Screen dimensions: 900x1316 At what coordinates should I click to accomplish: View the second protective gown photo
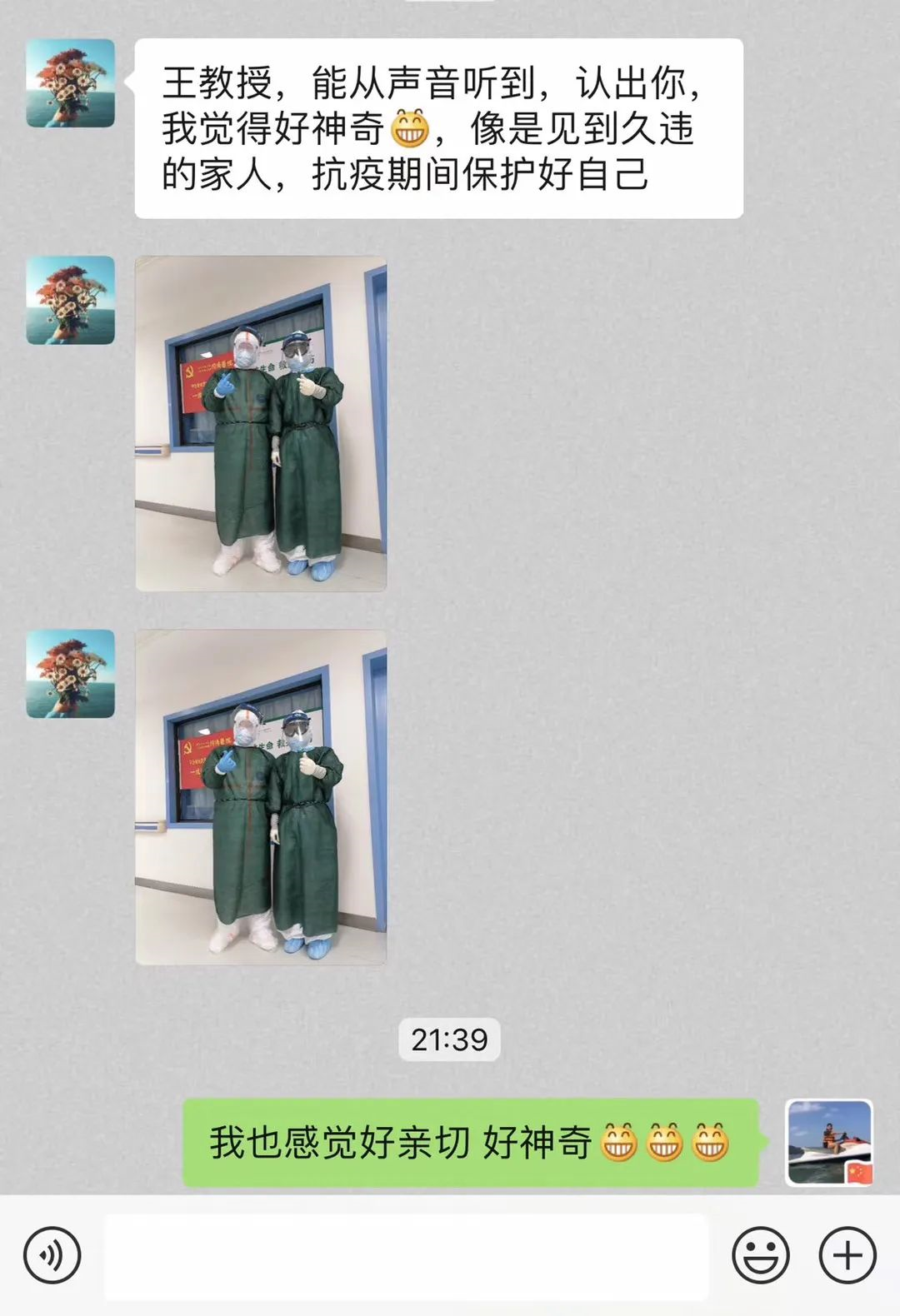261,797
